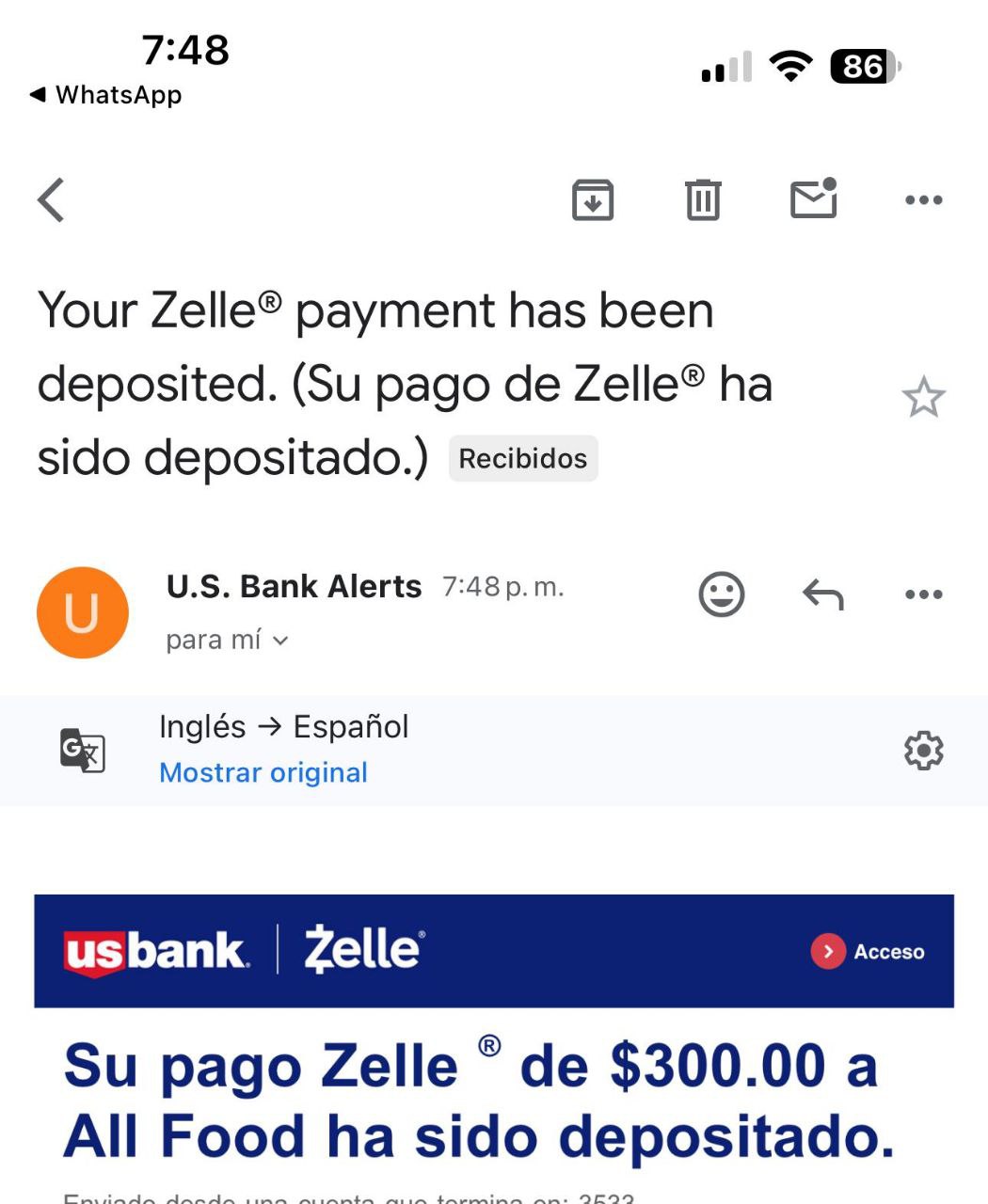Delete this email with trash icon

click(x=702, y=199)
